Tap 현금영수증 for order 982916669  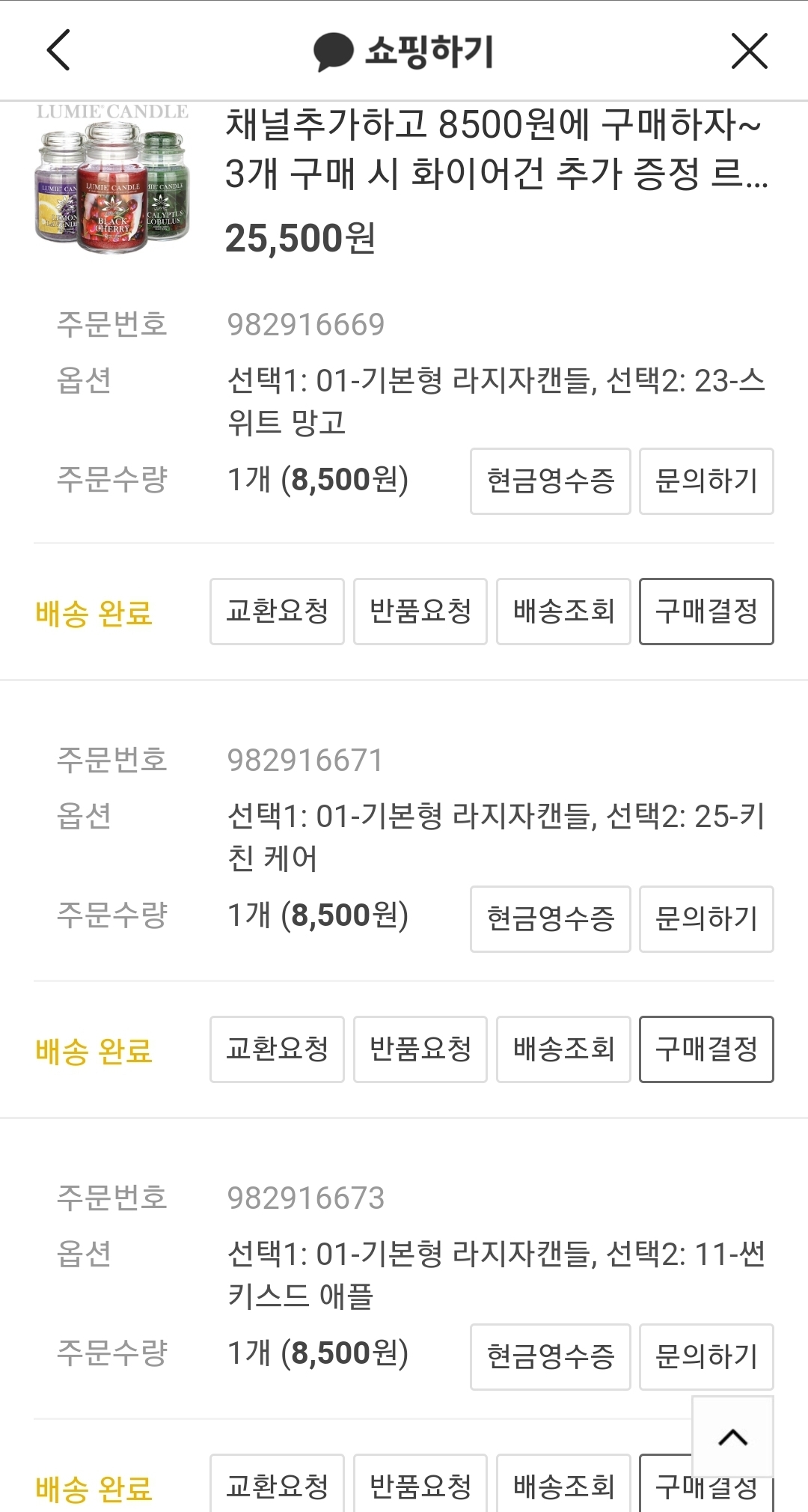click(x=550, y=481)
